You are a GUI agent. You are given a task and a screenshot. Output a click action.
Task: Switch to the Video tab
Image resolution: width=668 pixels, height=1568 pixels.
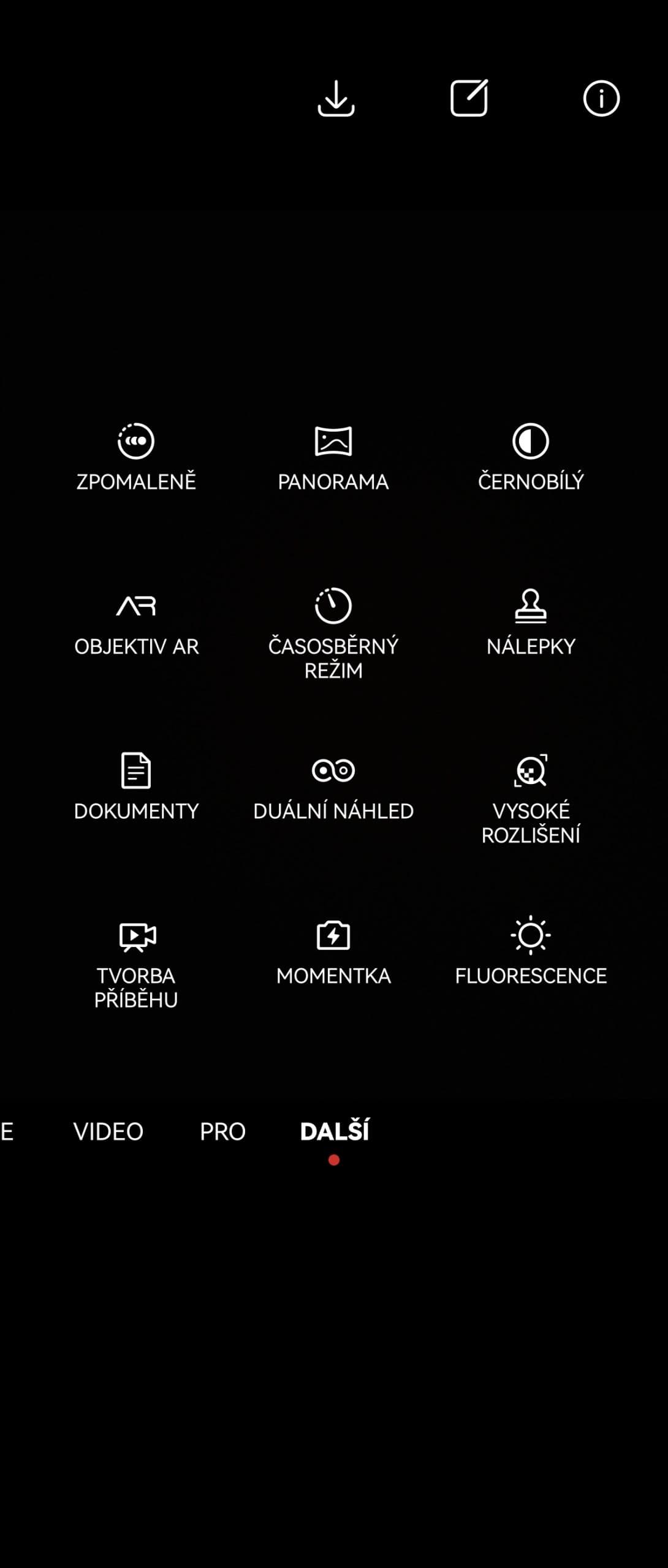click(x=108, y=1131)
